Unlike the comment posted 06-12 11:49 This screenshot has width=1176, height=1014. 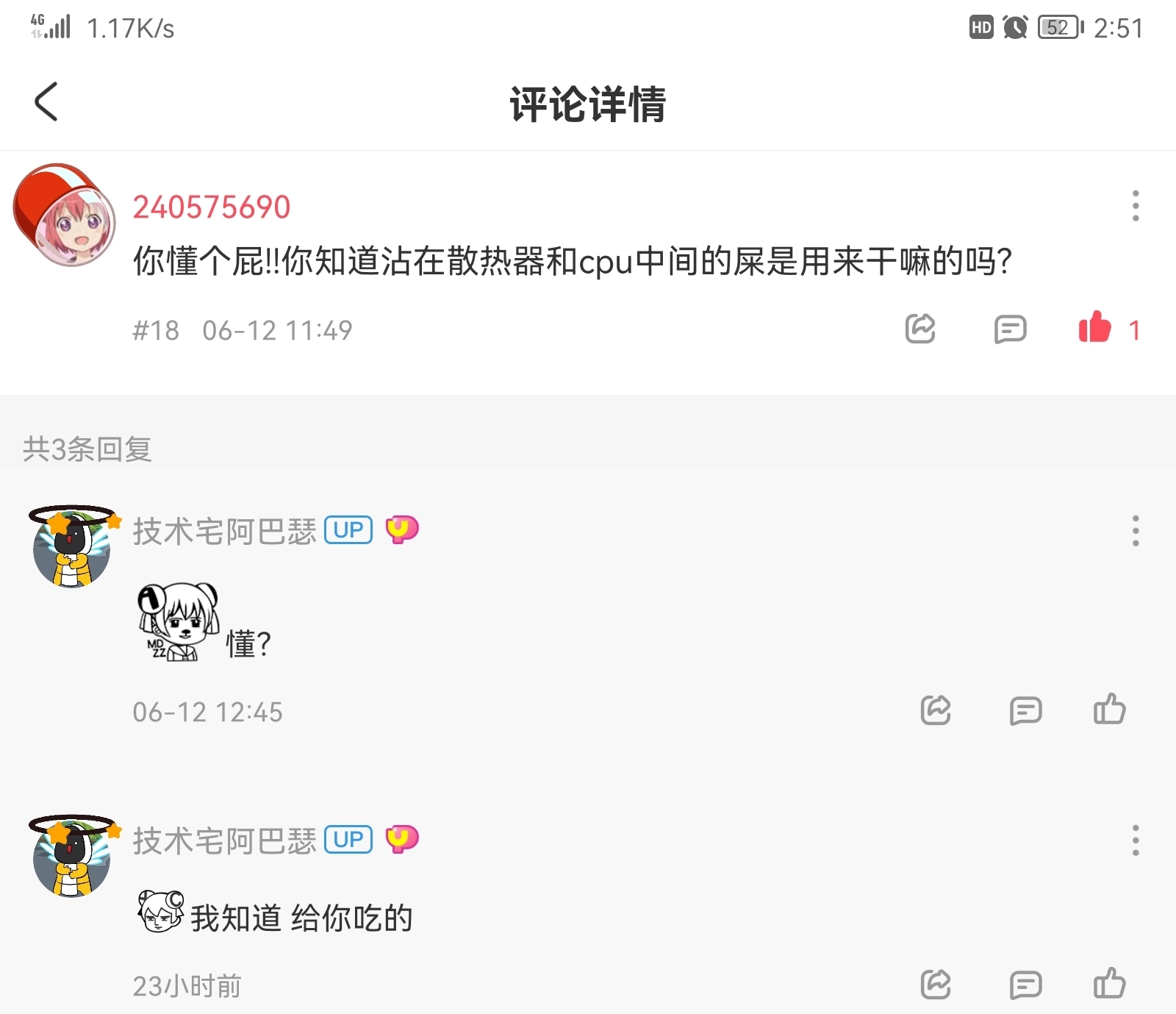click(x=1095, y=328)
